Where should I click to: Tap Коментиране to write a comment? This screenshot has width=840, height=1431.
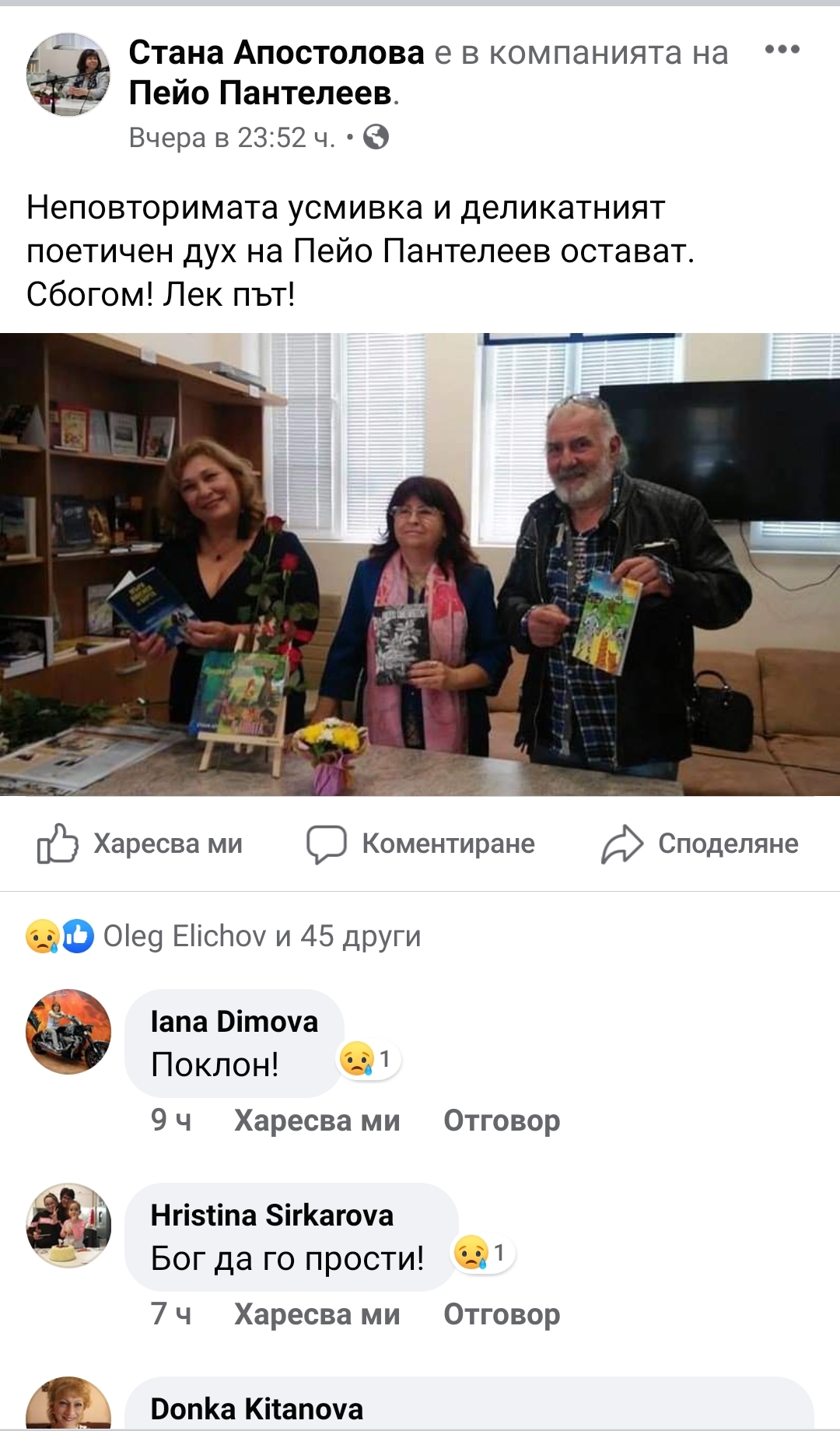click(x=420, y=844)
